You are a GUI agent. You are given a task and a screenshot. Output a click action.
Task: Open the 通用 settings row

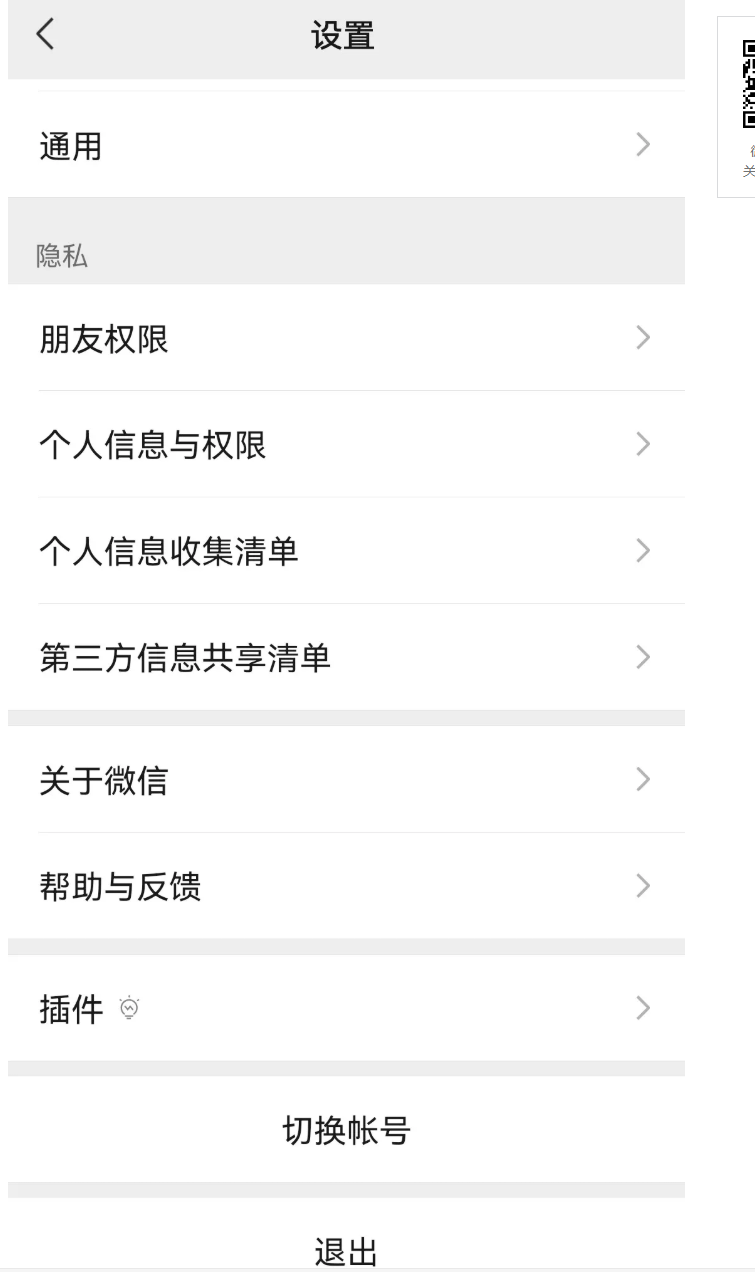coord(346,145)
